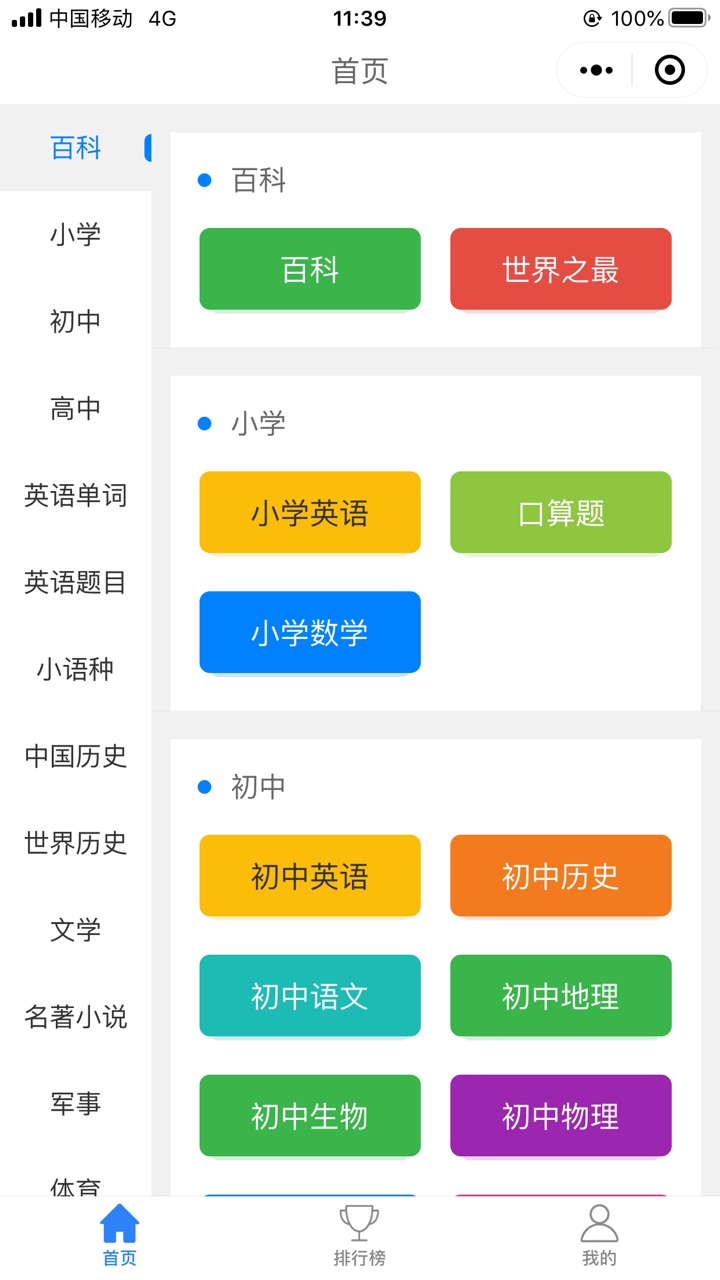Switch to the 排行榜 tab
Viewport: 720px width, 1280px height.
pyautogui.click(x=360, y=1236)
